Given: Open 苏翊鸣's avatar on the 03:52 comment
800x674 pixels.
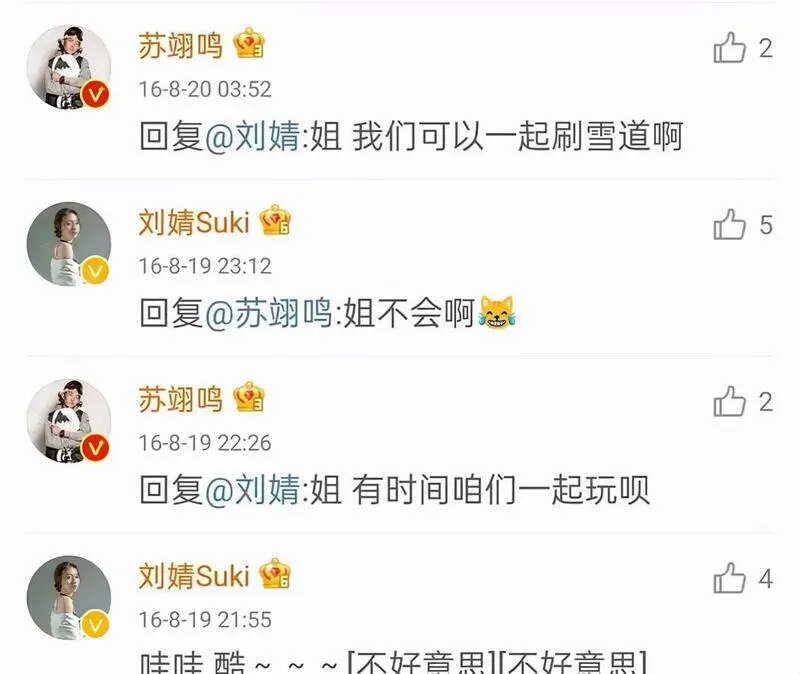Looking at the screenshot, I should click(x=68, y=64).
